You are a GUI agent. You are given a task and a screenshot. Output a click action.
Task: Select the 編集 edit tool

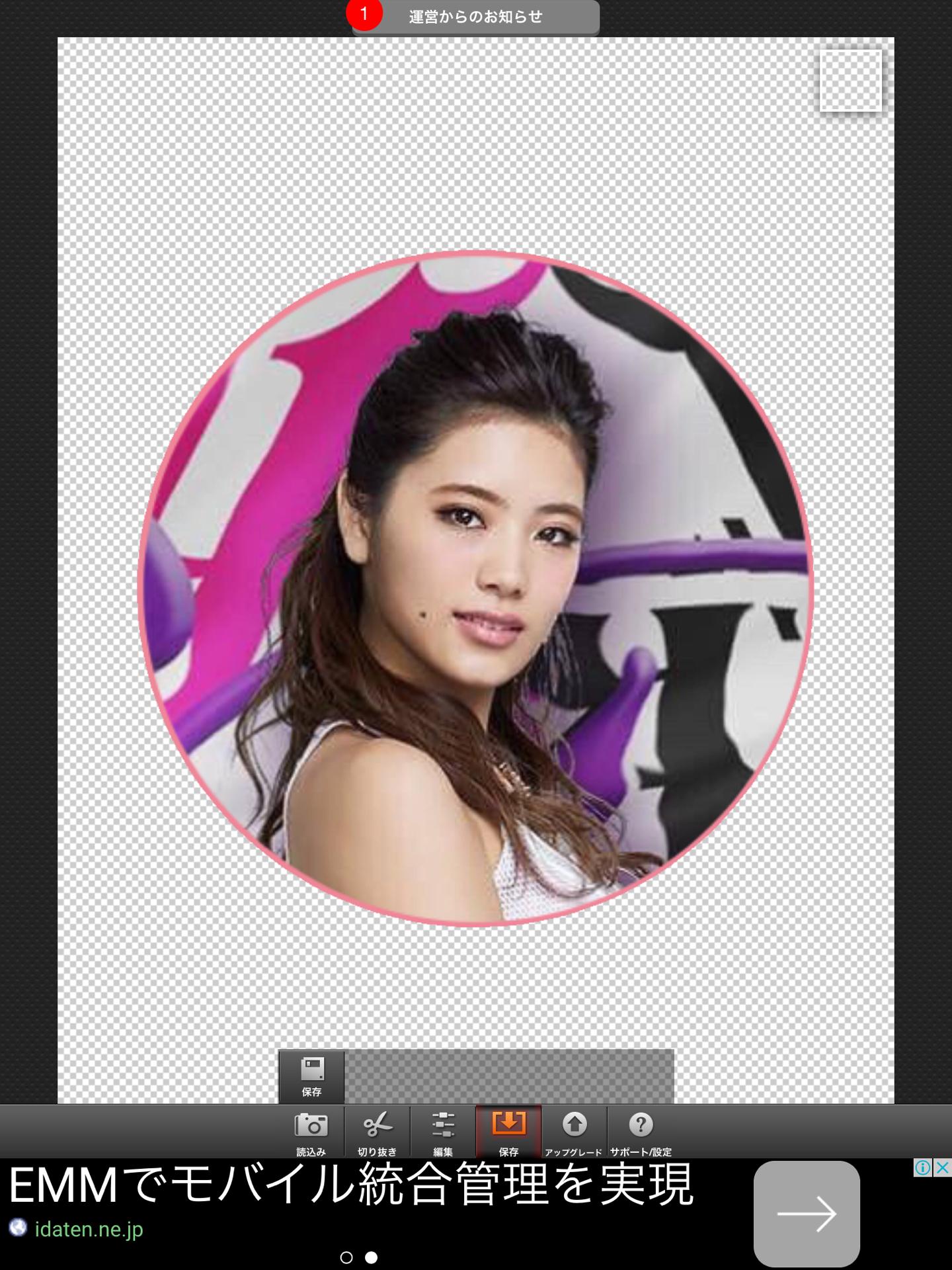(x=443, y=1132)
